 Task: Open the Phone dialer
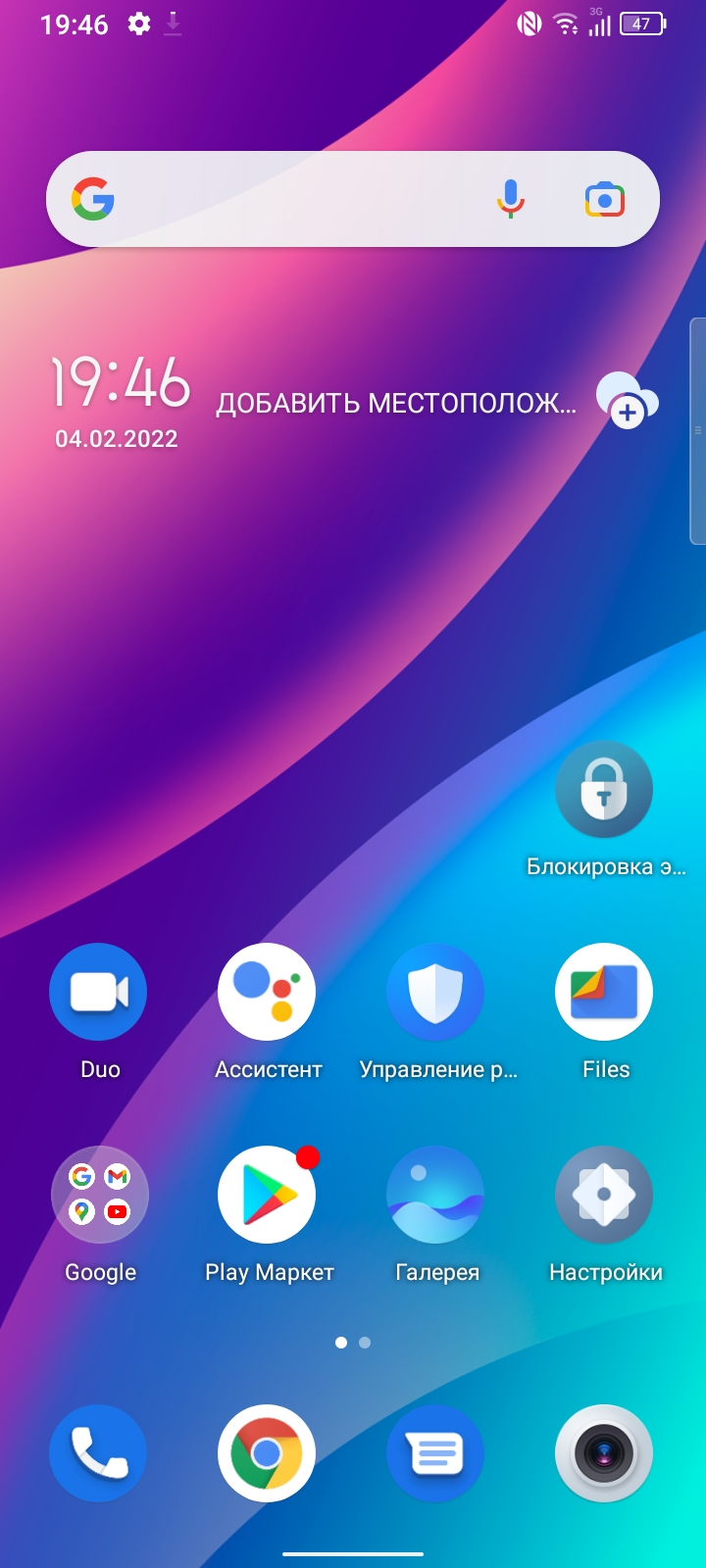pyautogui.click(x=98, y=1453)
